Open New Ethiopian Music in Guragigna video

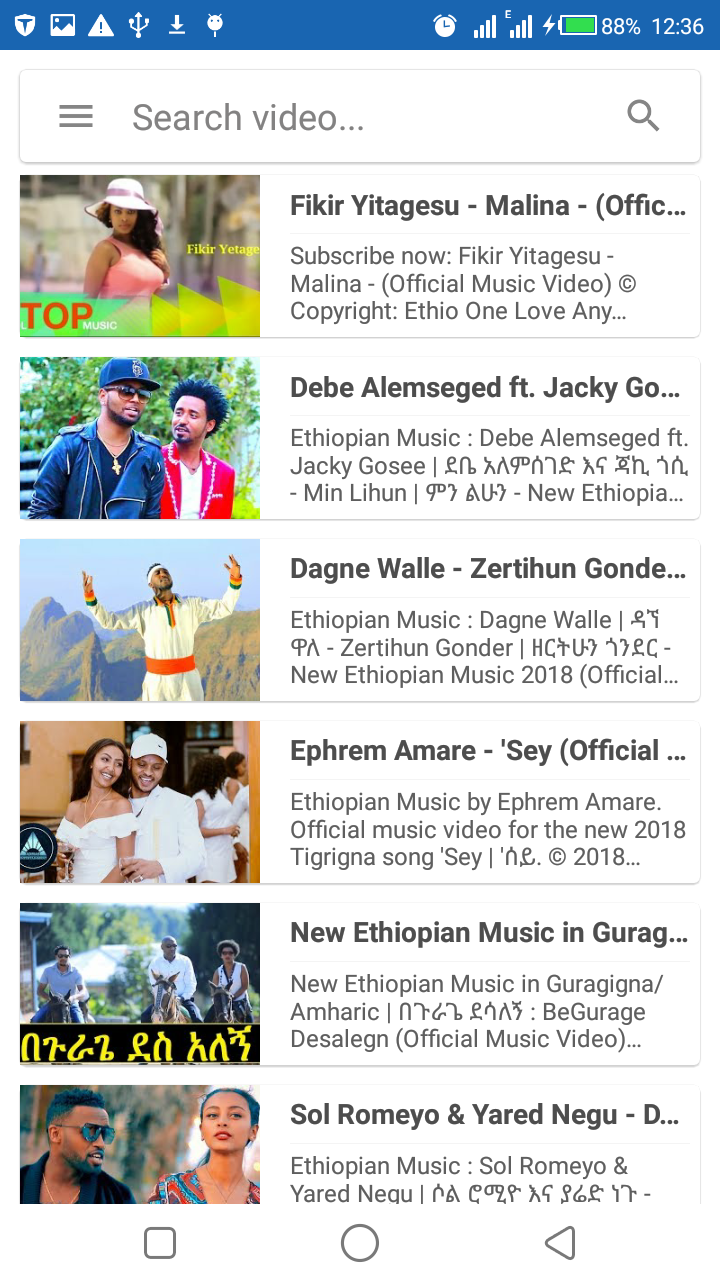point(360,984)
